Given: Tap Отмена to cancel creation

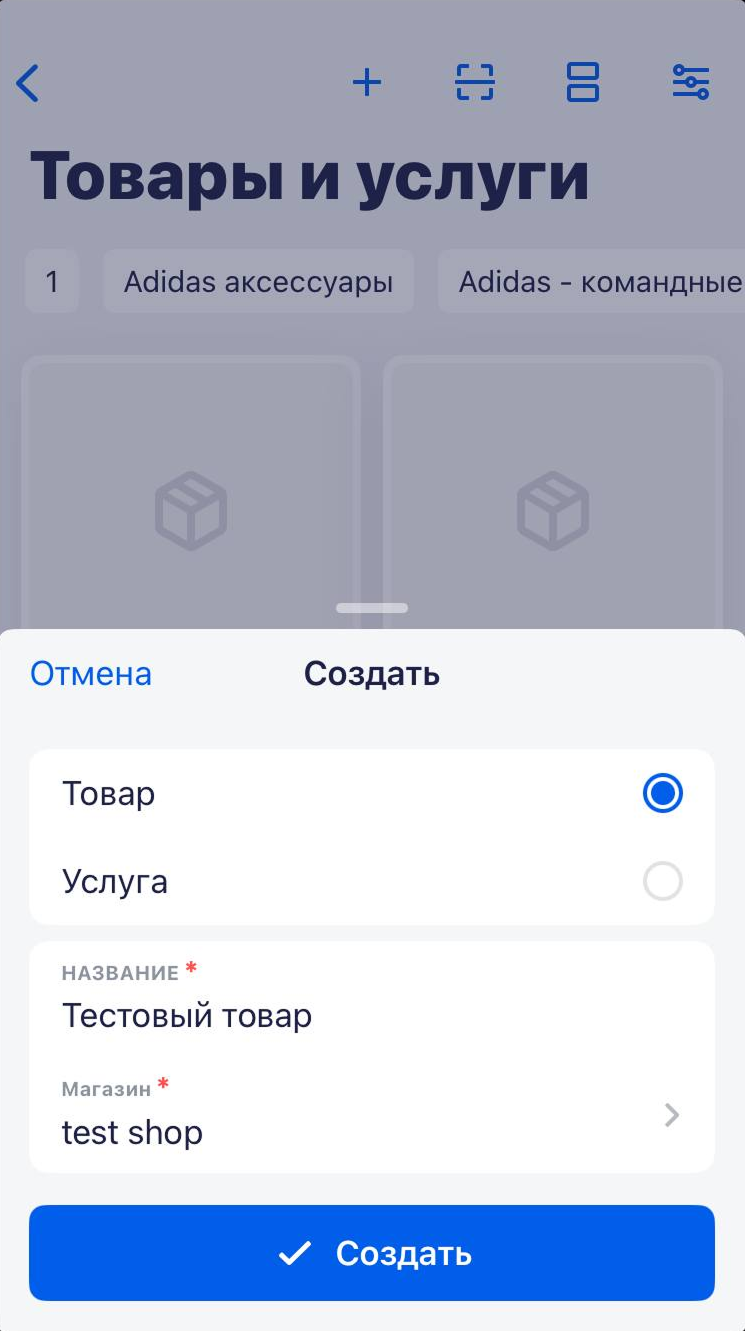Looking at the screenshot, I should pyautogui.click(x=91, y=674).
